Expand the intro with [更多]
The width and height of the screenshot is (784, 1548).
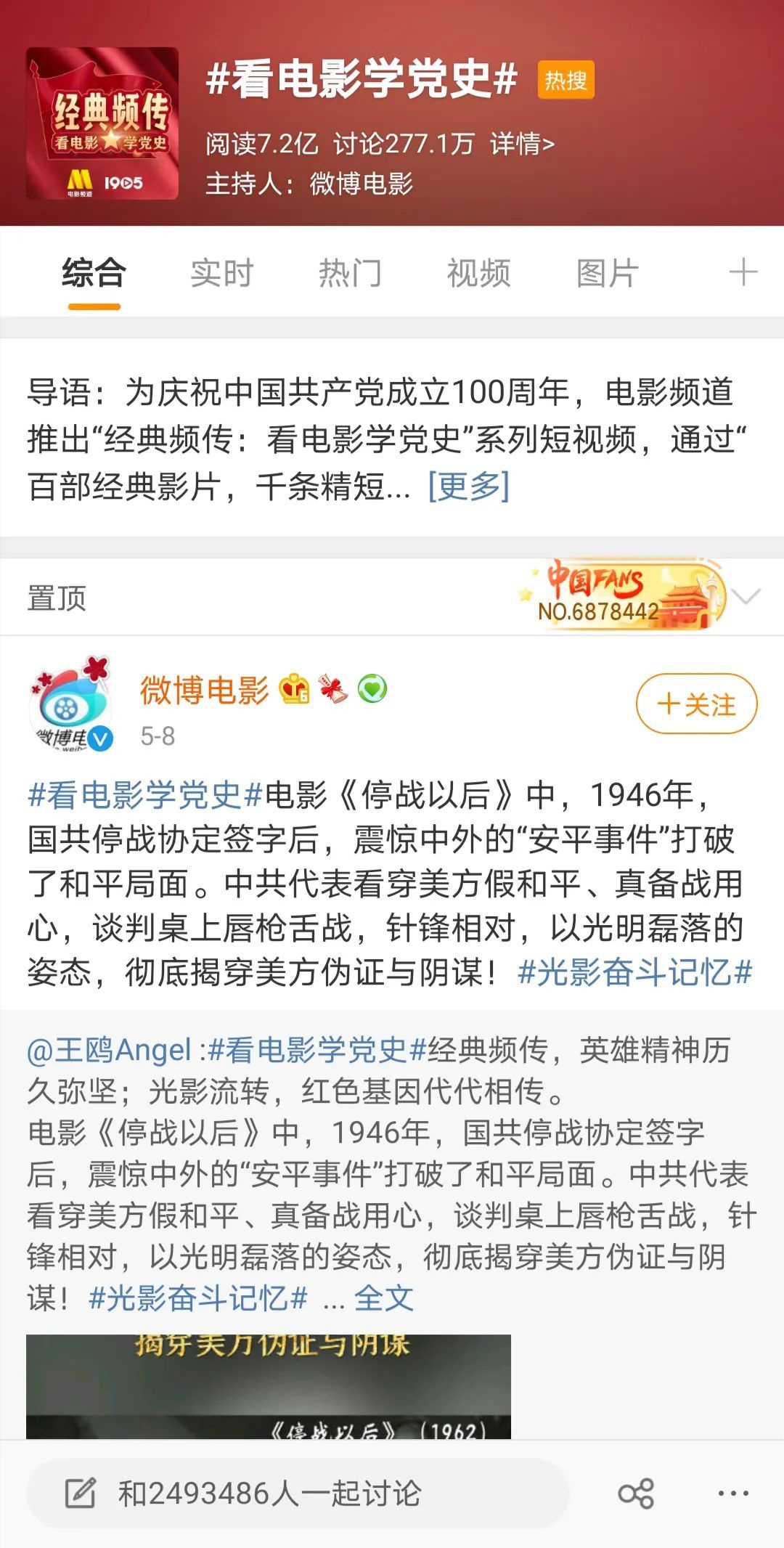[x=469, y=486]
